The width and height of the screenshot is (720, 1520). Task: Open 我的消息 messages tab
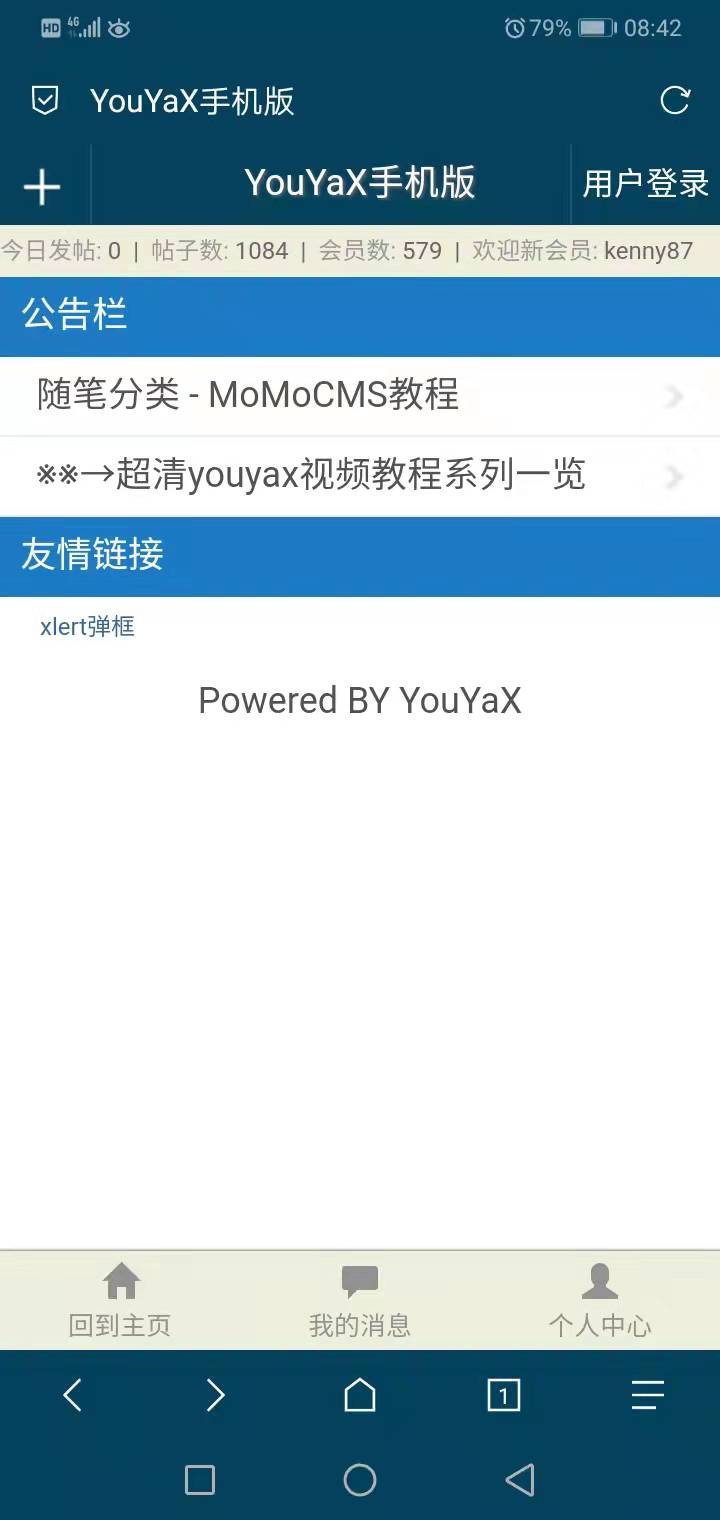click(x=360, y=1300)
